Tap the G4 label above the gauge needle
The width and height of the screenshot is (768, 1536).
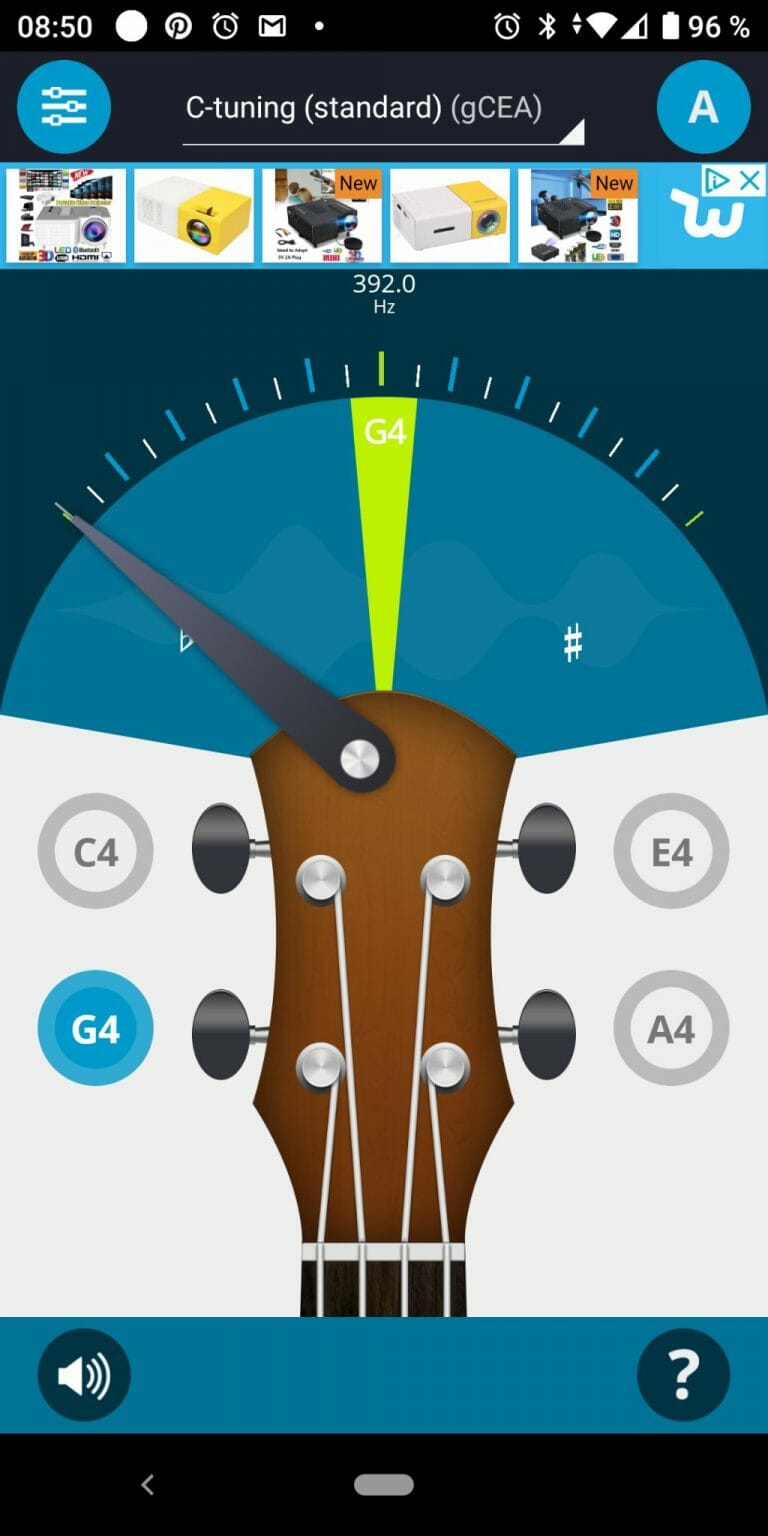point(384,432)
